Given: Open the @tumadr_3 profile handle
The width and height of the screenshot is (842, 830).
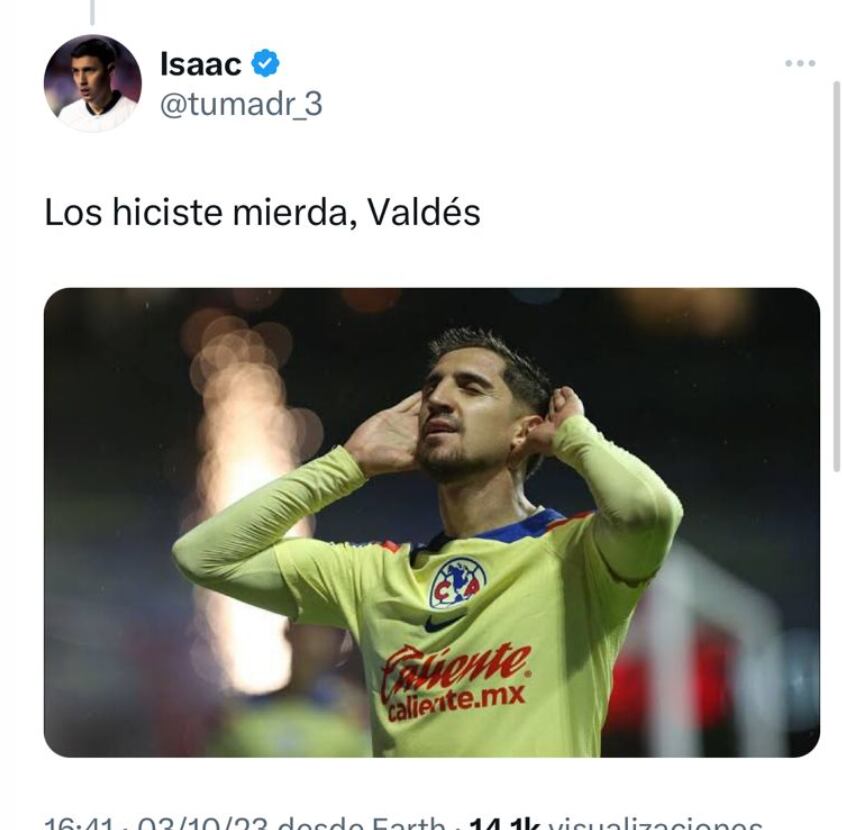Looking at the screenshot, I should [x=241, y=103].
